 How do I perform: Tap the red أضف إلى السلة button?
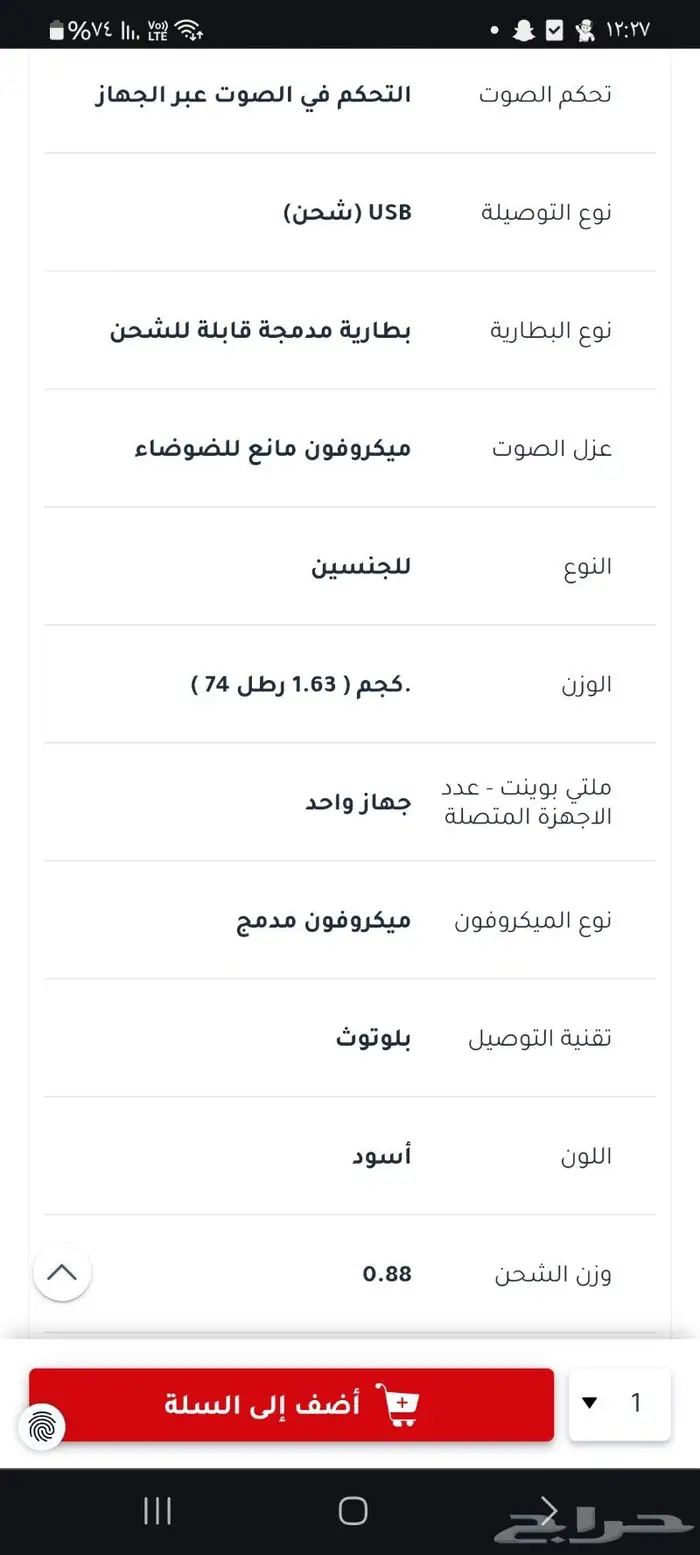[291, 1404]
